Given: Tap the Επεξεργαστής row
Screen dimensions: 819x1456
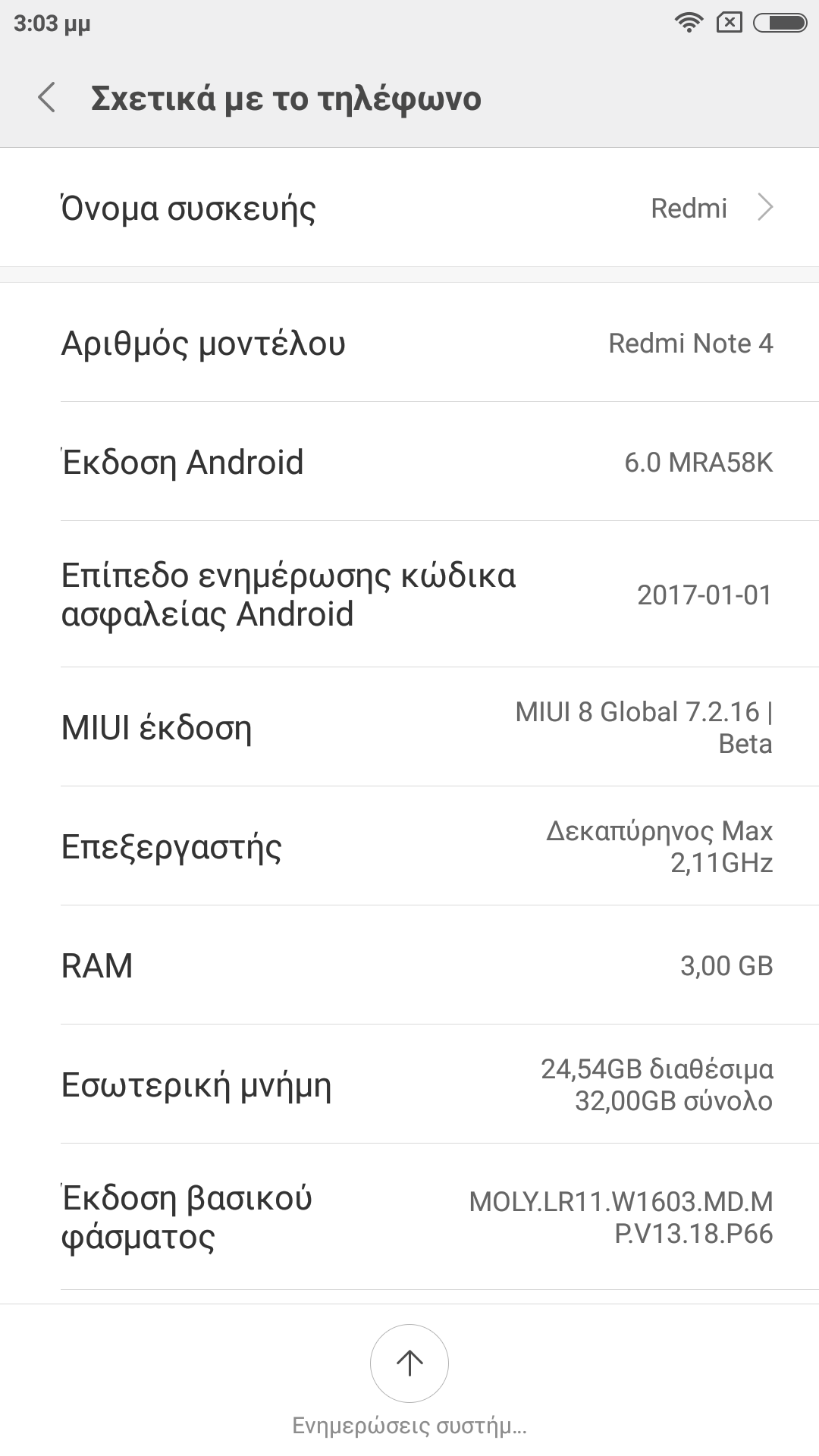Looking at the screenshot, I should [x=409, y=846].
